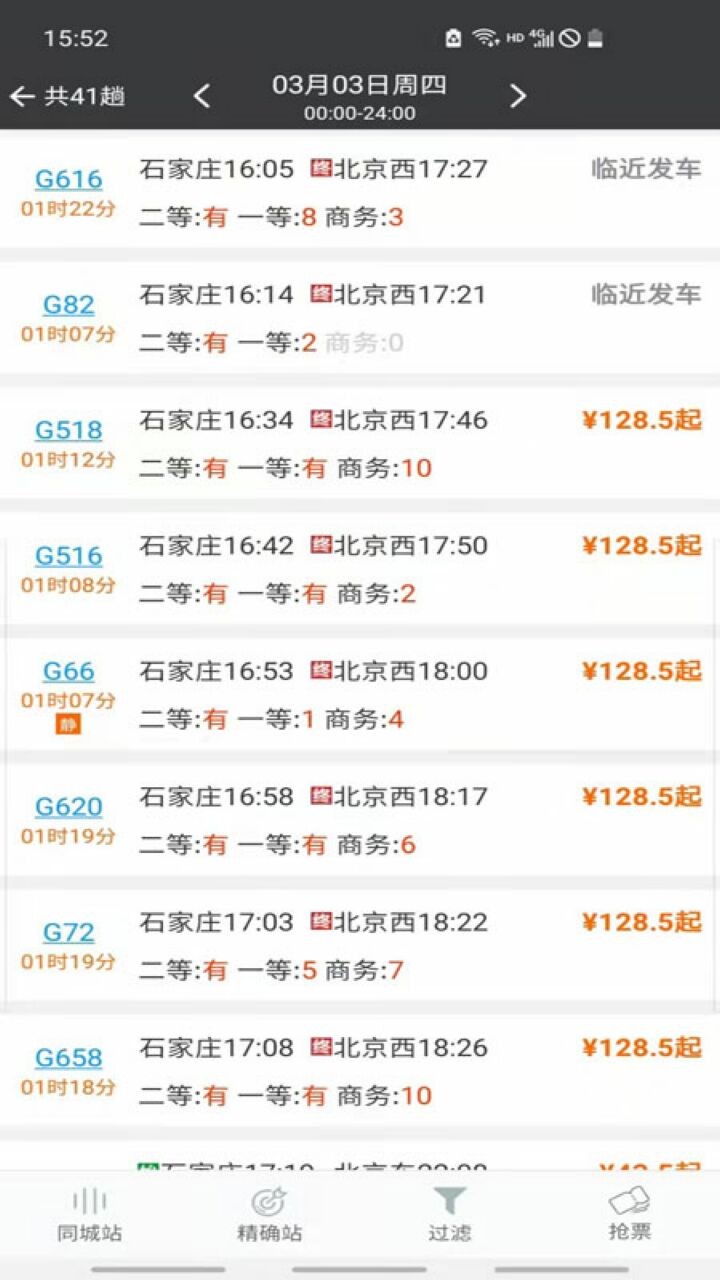Open the G72 train number link

pos(68,932)
